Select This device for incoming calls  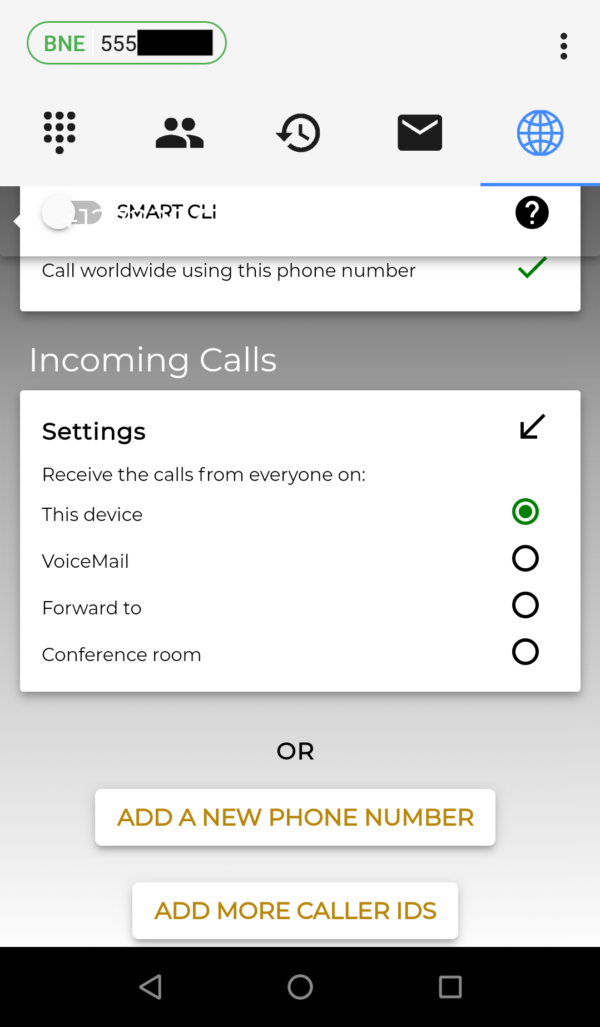(x=525, y=512)
